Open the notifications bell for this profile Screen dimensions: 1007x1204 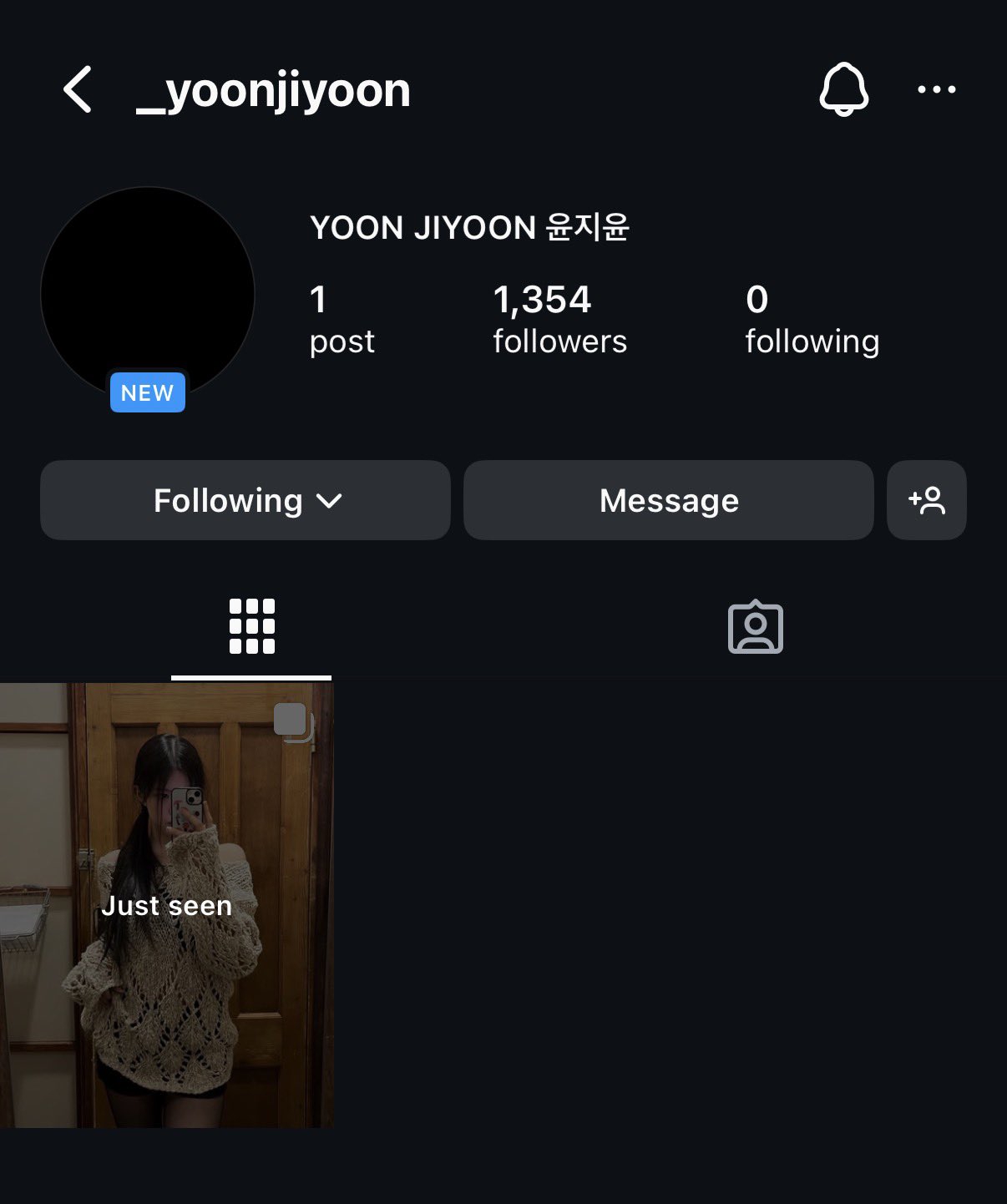[x=843, y=89]
